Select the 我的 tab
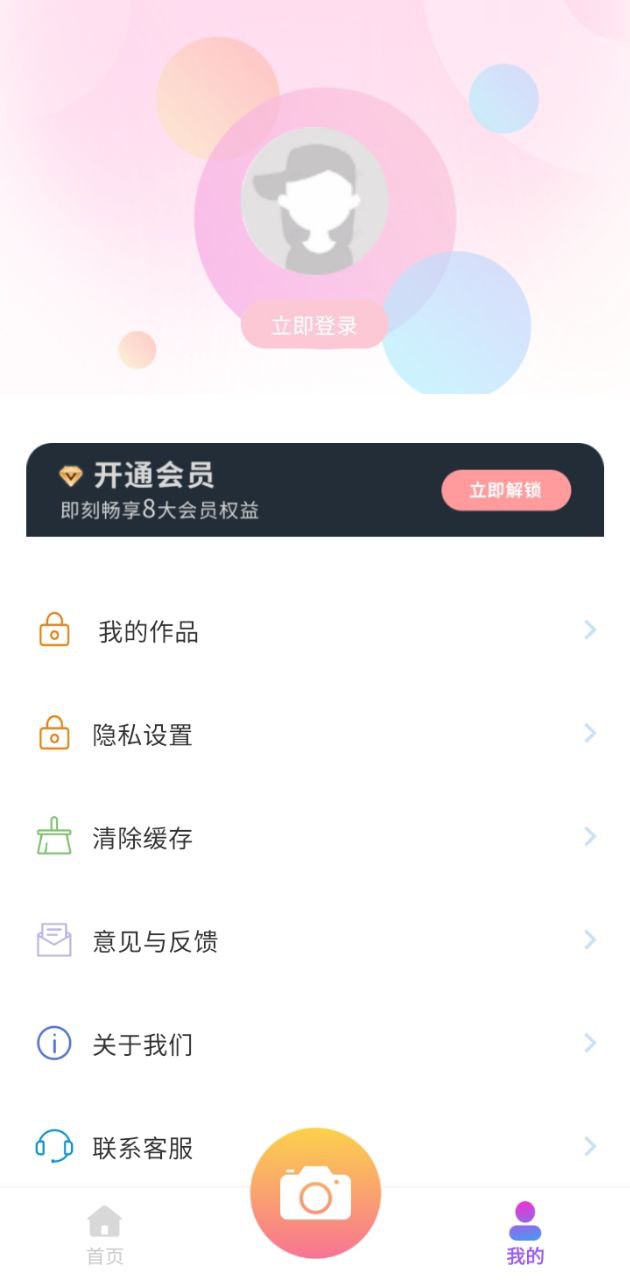Image resolution: width=630 pixels, height=1280 pixels. pyautogui.click(x=525, y=1234)
